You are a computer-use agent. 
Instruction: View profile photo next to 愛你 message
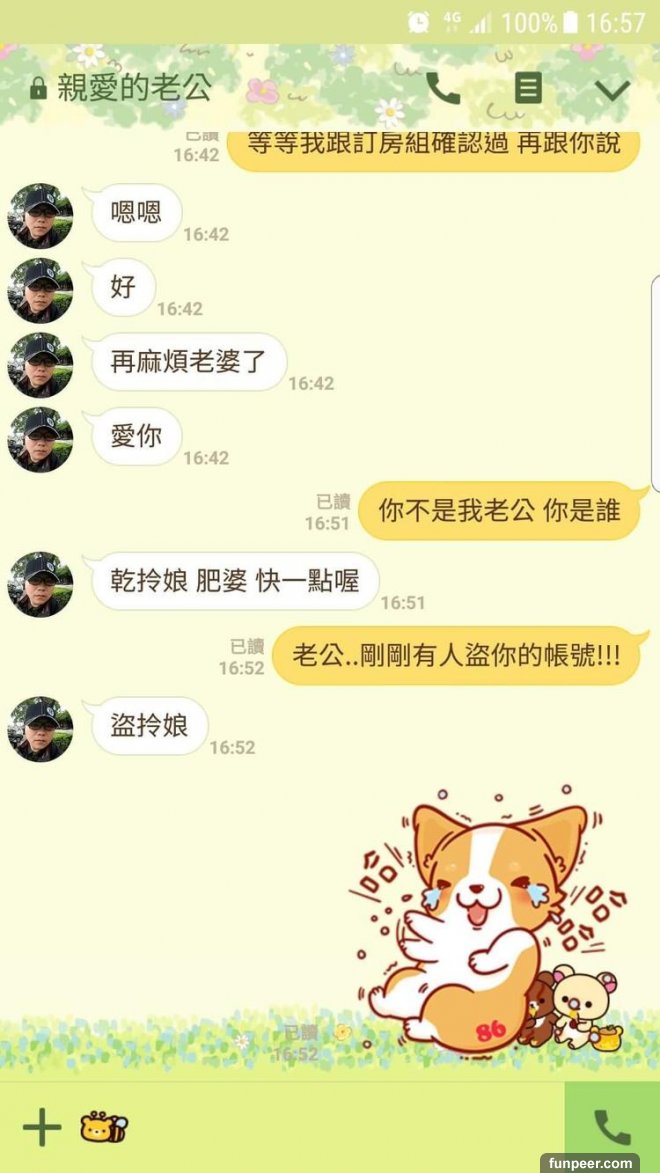point(41,439)
